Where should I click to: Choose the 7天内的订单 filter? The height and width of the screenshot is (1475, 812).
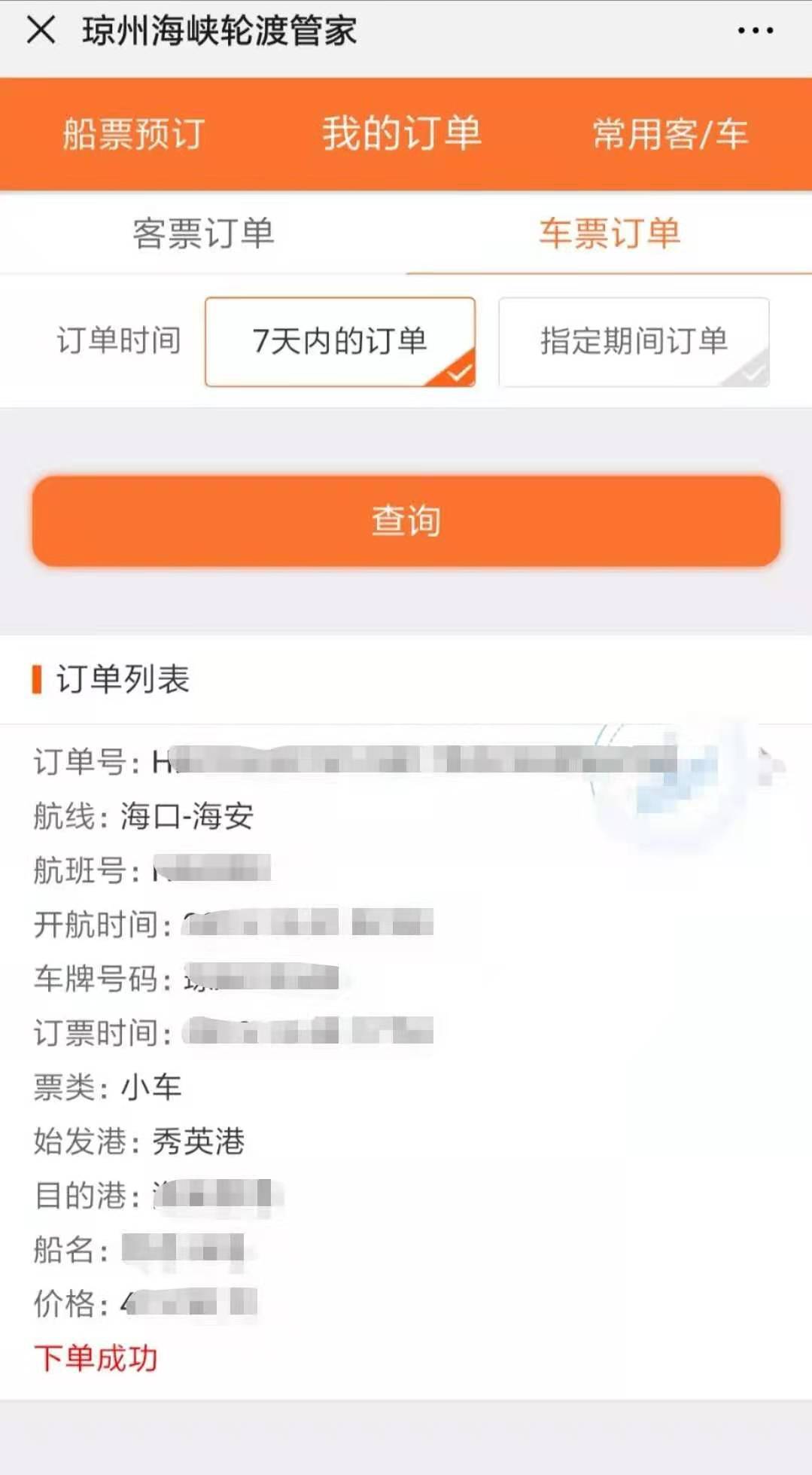[x=340, y=342]
